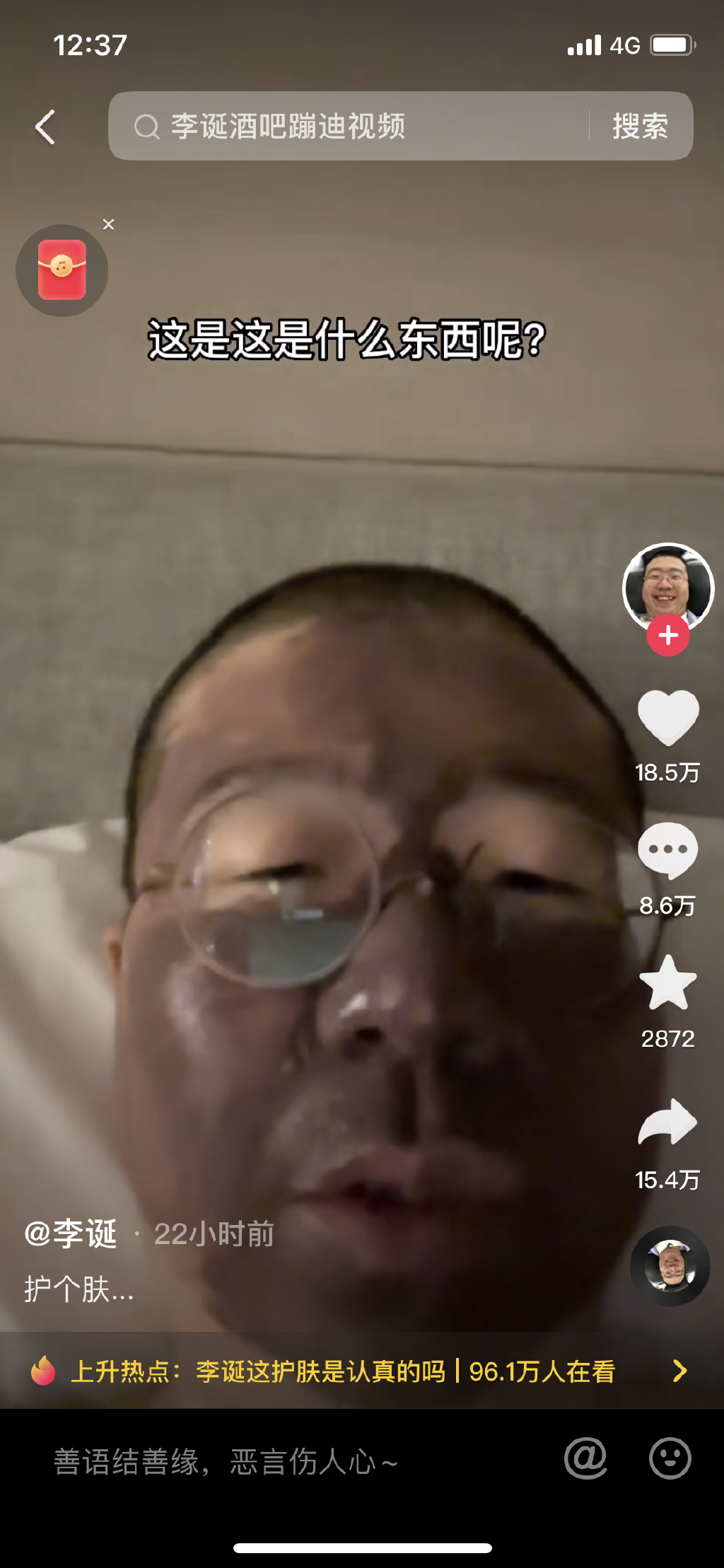Share this video via the arrow icon
724x1568 pixels.
(668, 1122)
